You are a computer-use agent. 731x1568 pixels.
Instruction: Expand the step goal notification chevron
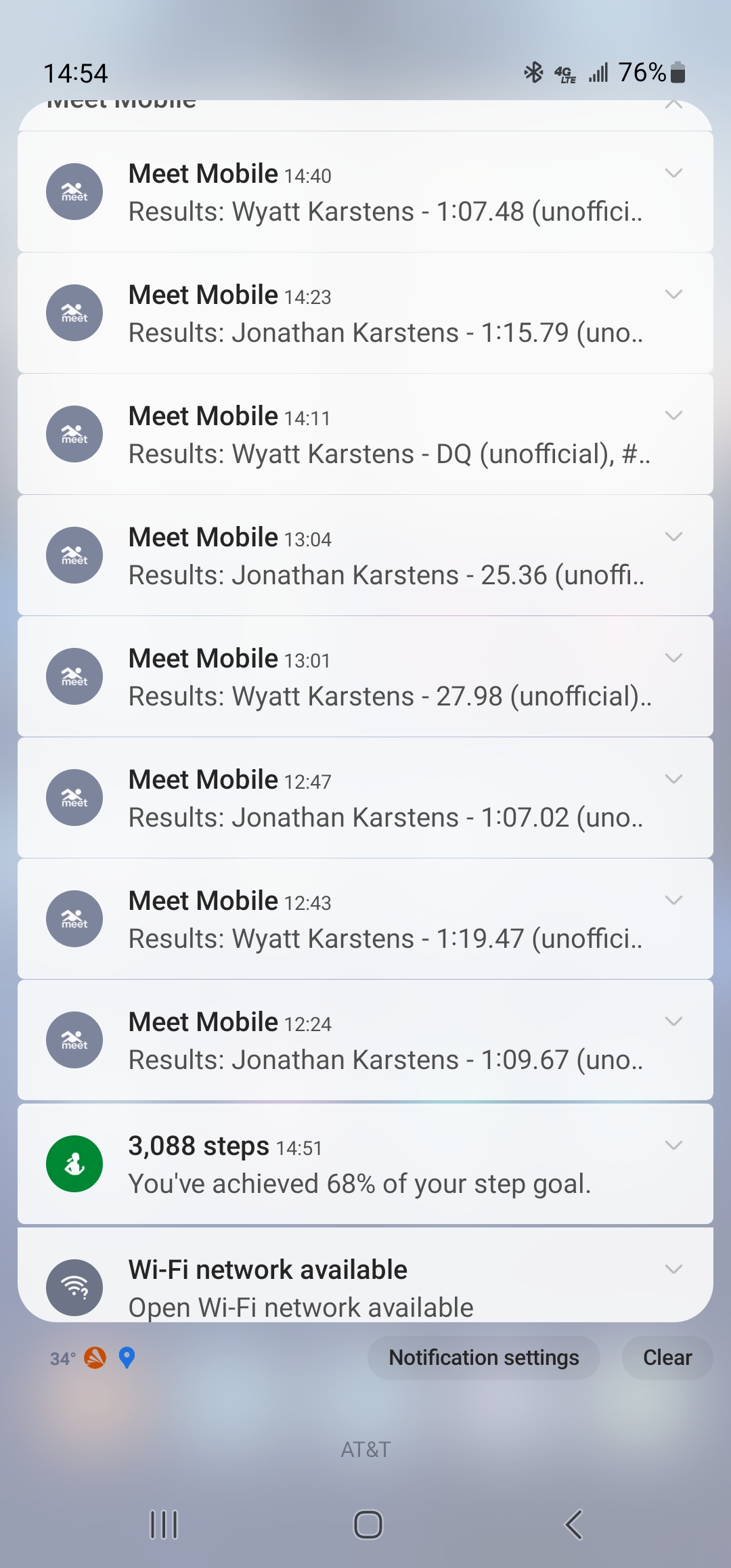tap(673, 1146)
